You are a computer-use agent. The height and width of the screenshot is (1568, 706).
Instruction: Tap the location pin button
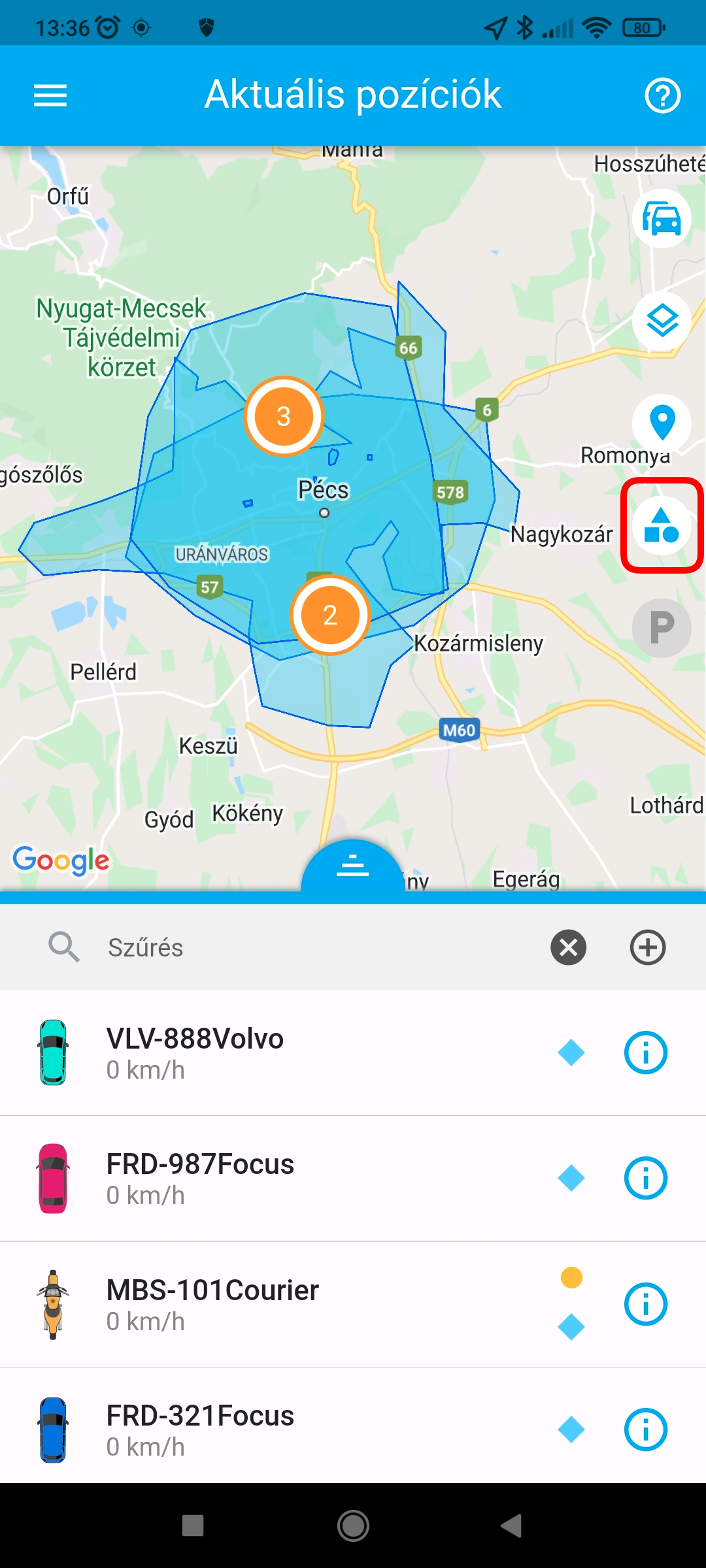coord(662,423)
